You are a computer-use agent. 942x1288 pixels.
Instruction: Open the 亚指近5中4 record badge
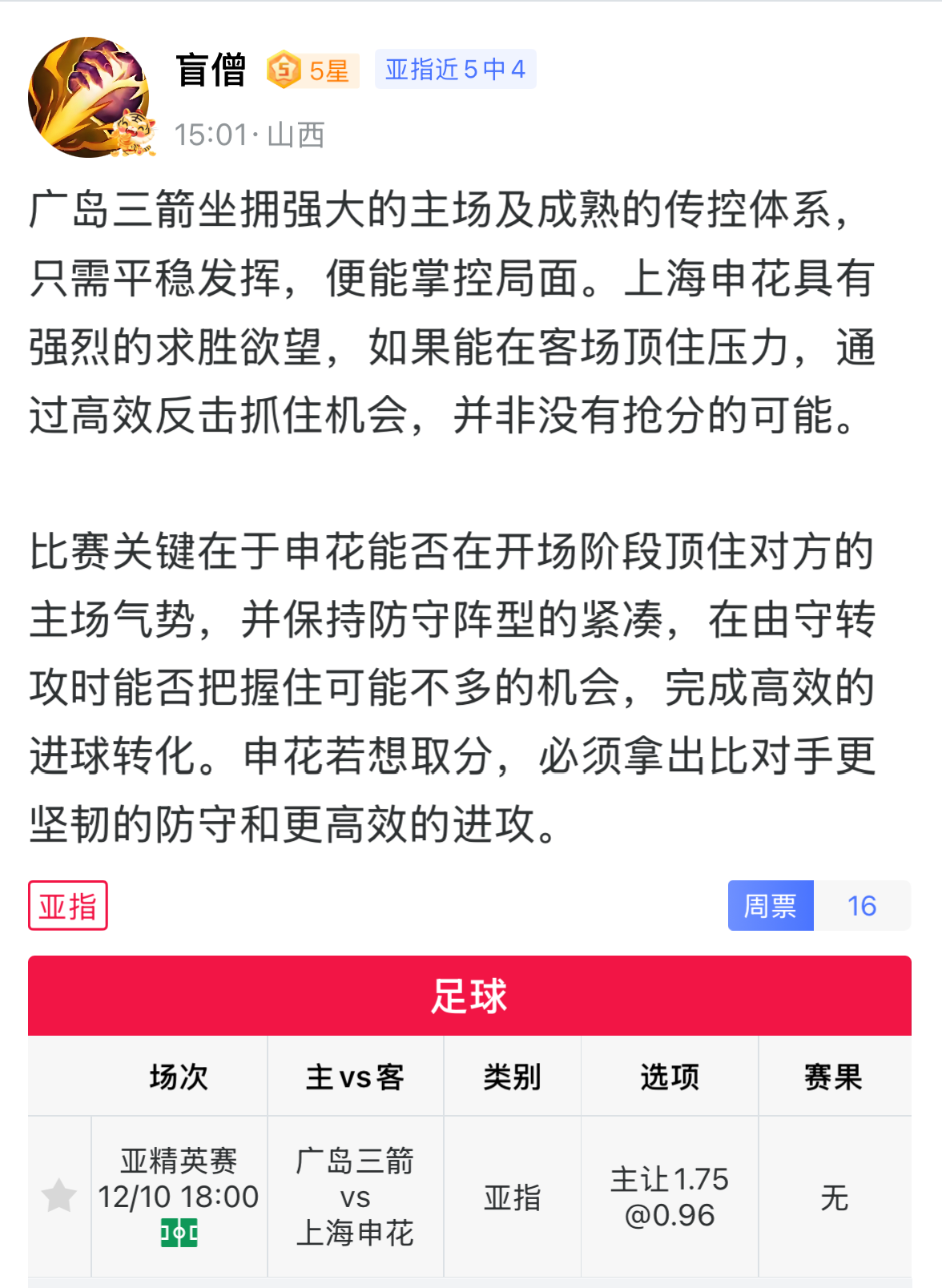(x=455, y=70)
